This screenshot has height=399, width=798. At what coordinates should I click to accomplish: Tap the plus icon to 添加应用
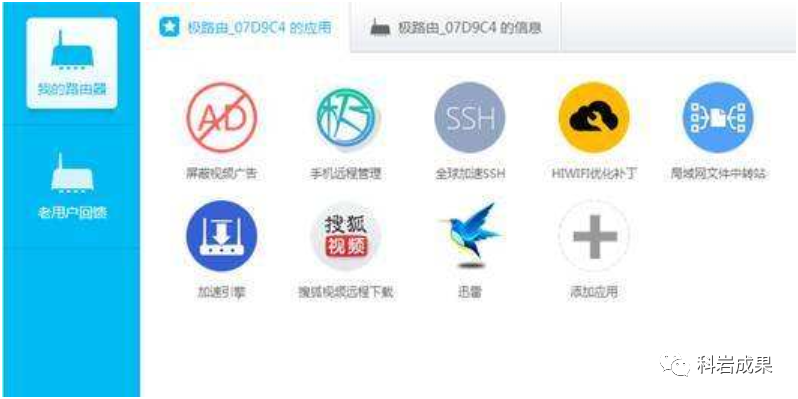click(x=594, y=236)
